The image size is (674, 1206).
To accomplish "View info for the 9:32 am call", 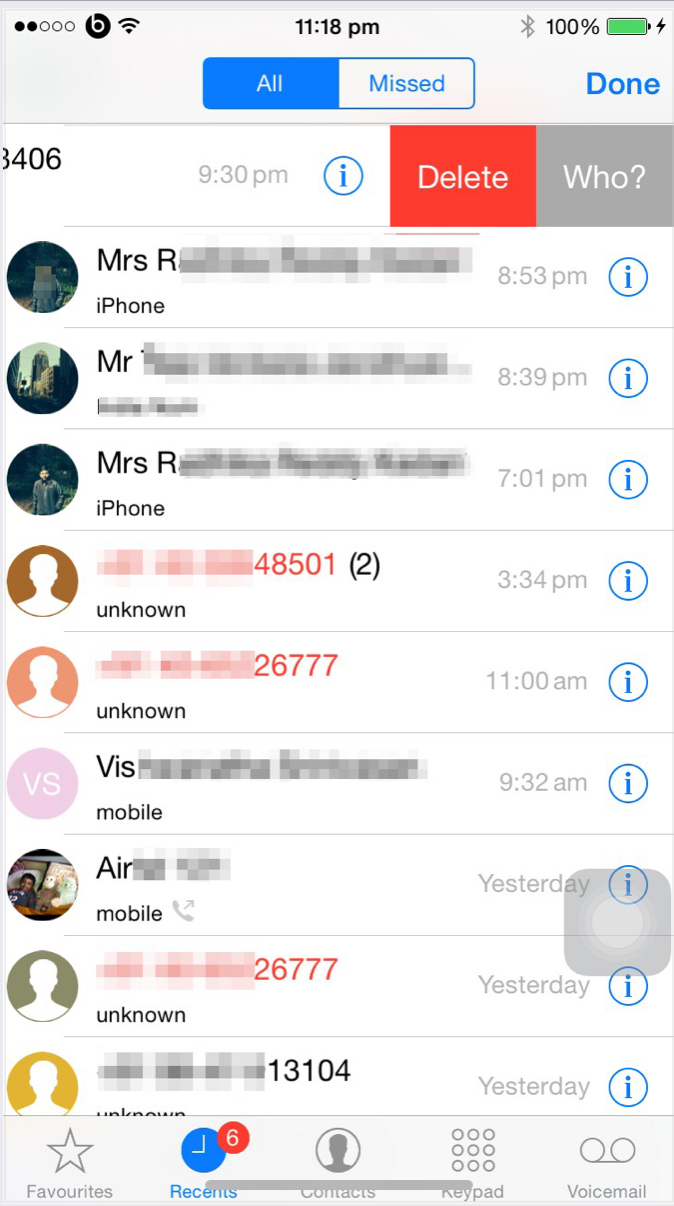I will pos(628,783).
